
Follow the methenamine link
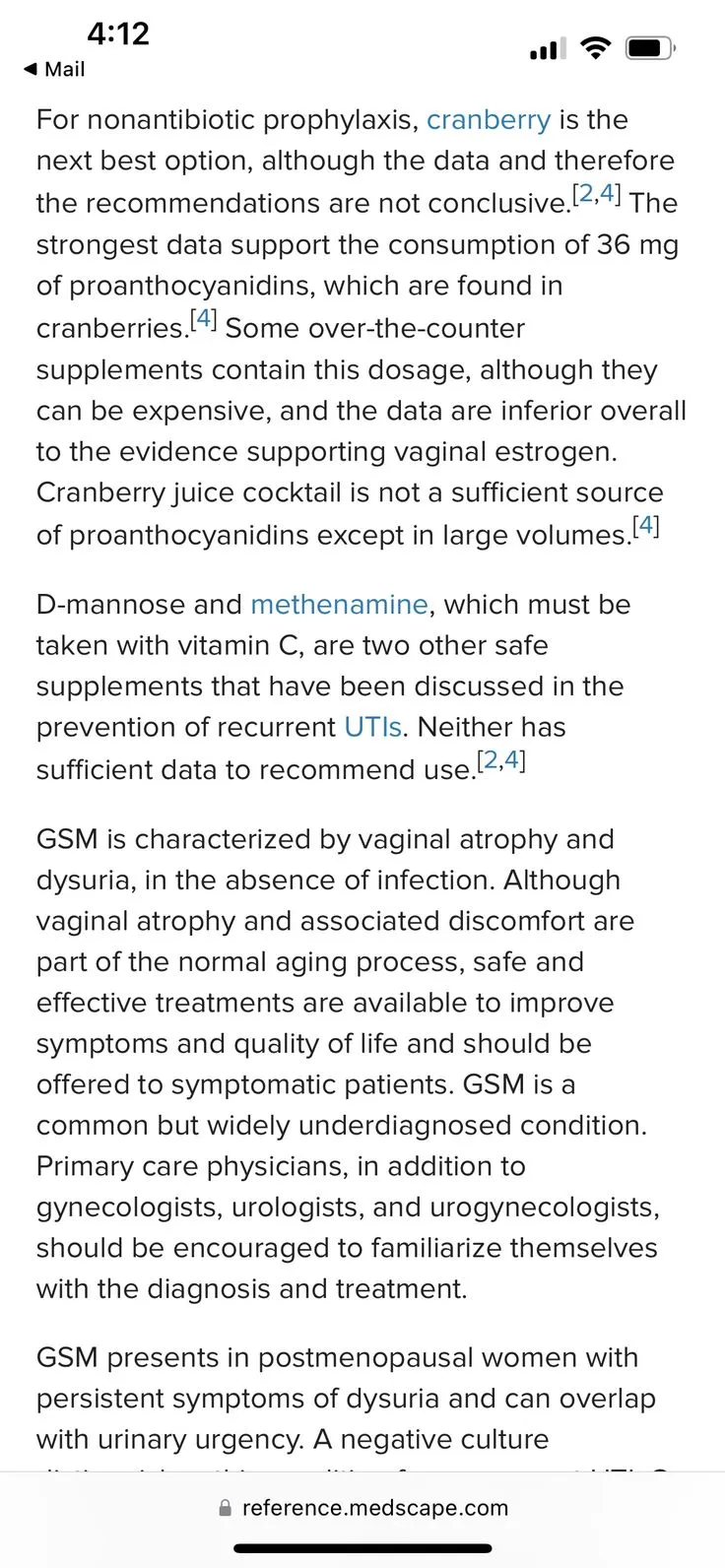click(339, 604)
